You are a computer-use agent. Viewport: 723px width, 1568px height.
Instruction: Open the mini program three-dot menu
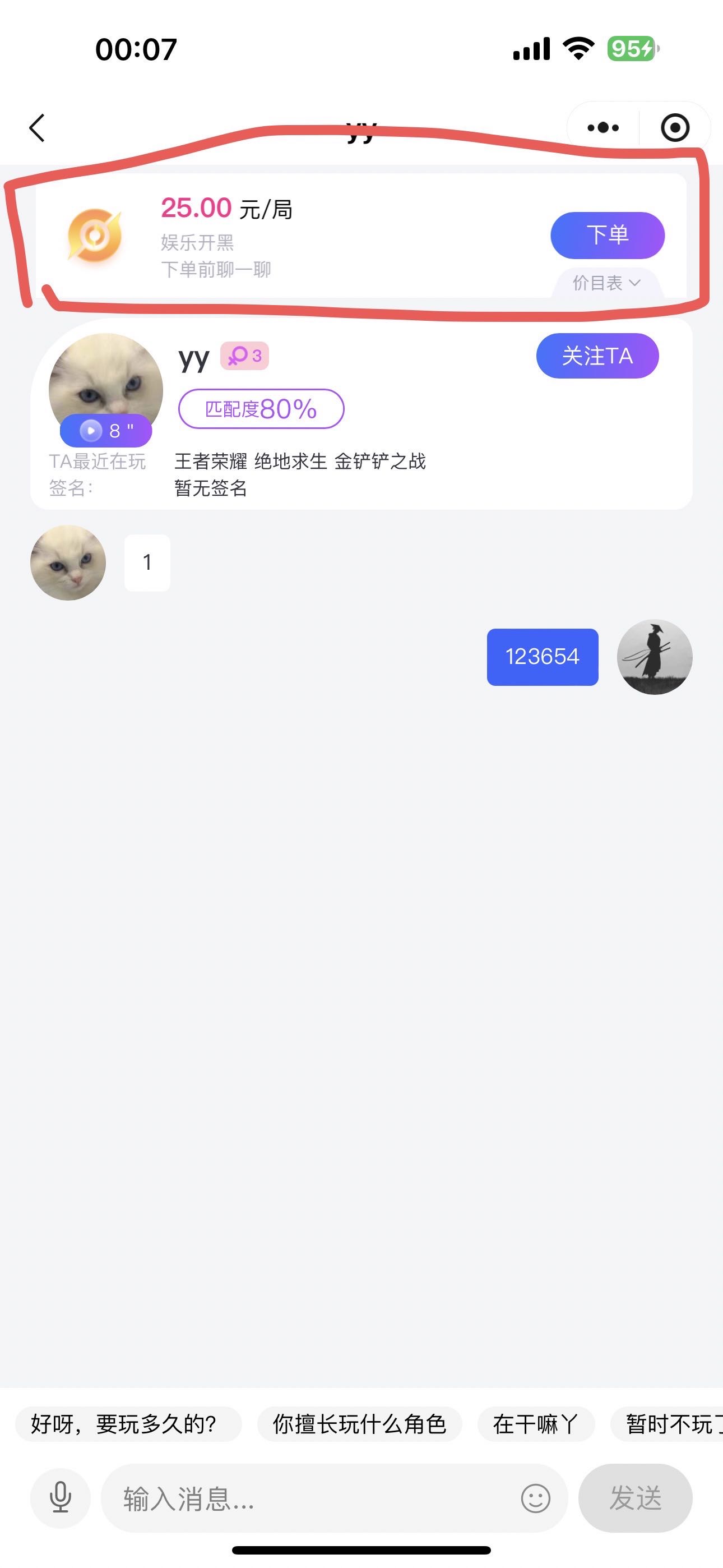tap(602, 128)
